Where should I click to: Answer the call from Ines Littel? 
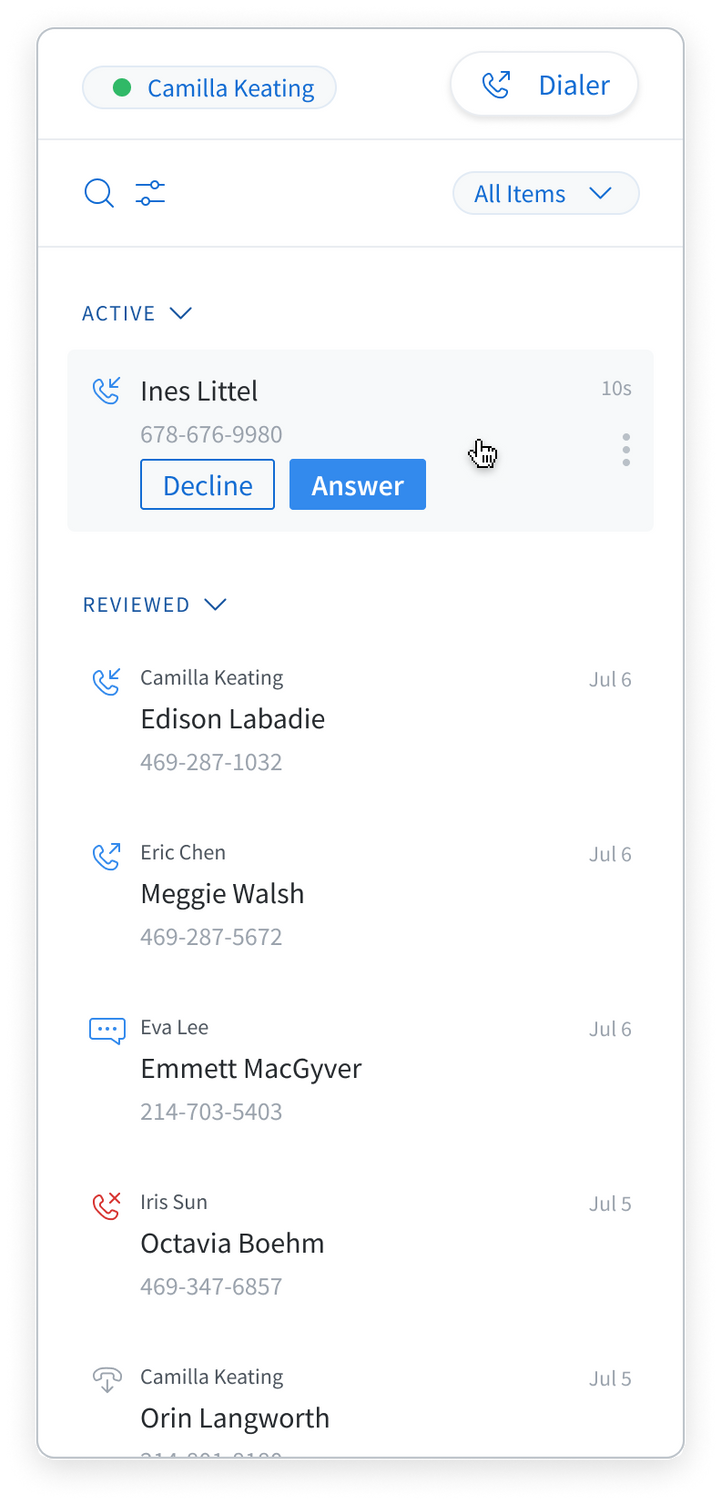click(x=357, y=484)
